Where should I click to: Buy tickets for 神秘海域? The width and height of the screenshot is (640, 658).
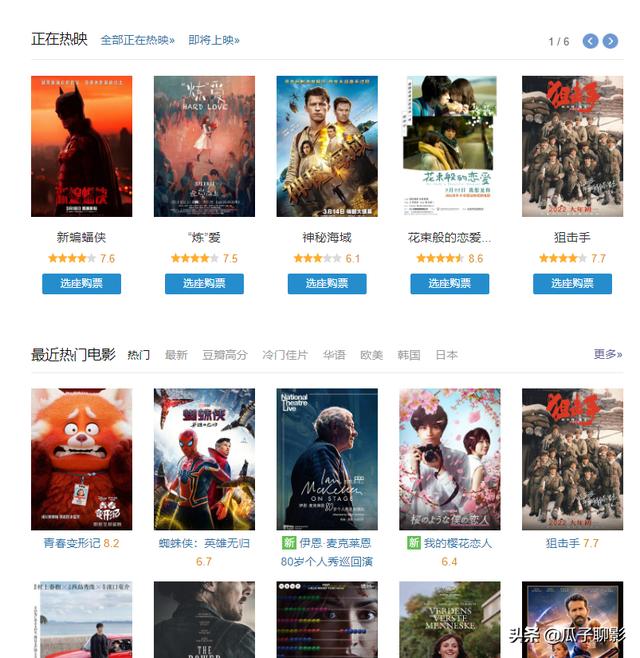point(327,283)
